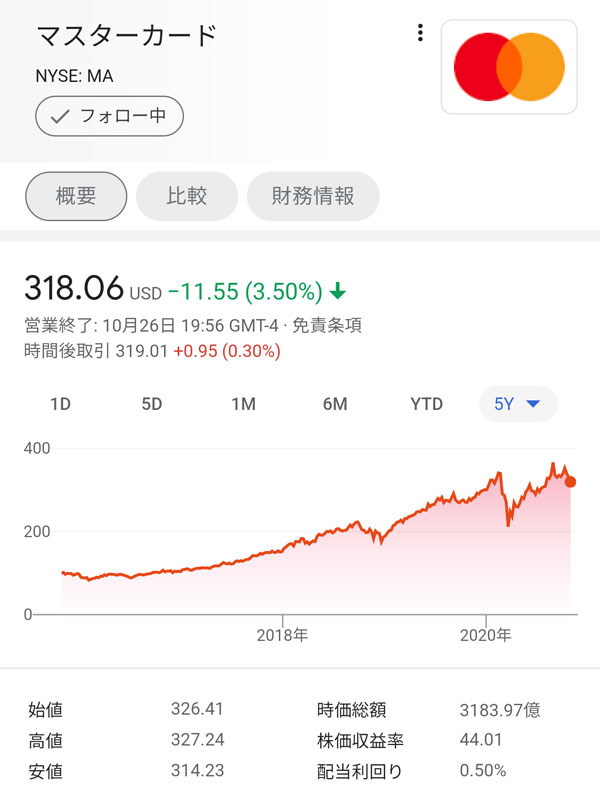Toggle the フォロー中 follow button
This screenshot has height=792, width=600.
109,116
